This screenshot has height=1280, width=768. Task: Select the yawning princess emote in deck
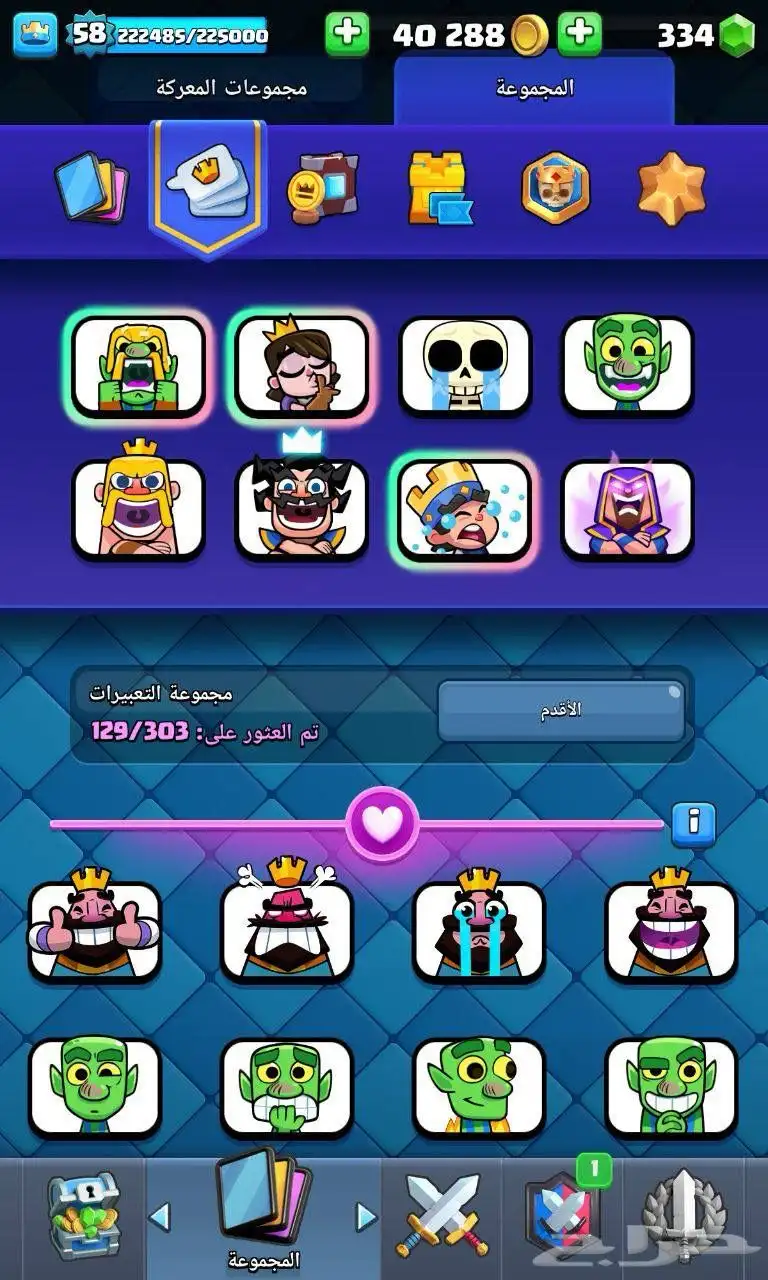click(x=301, y=365)
